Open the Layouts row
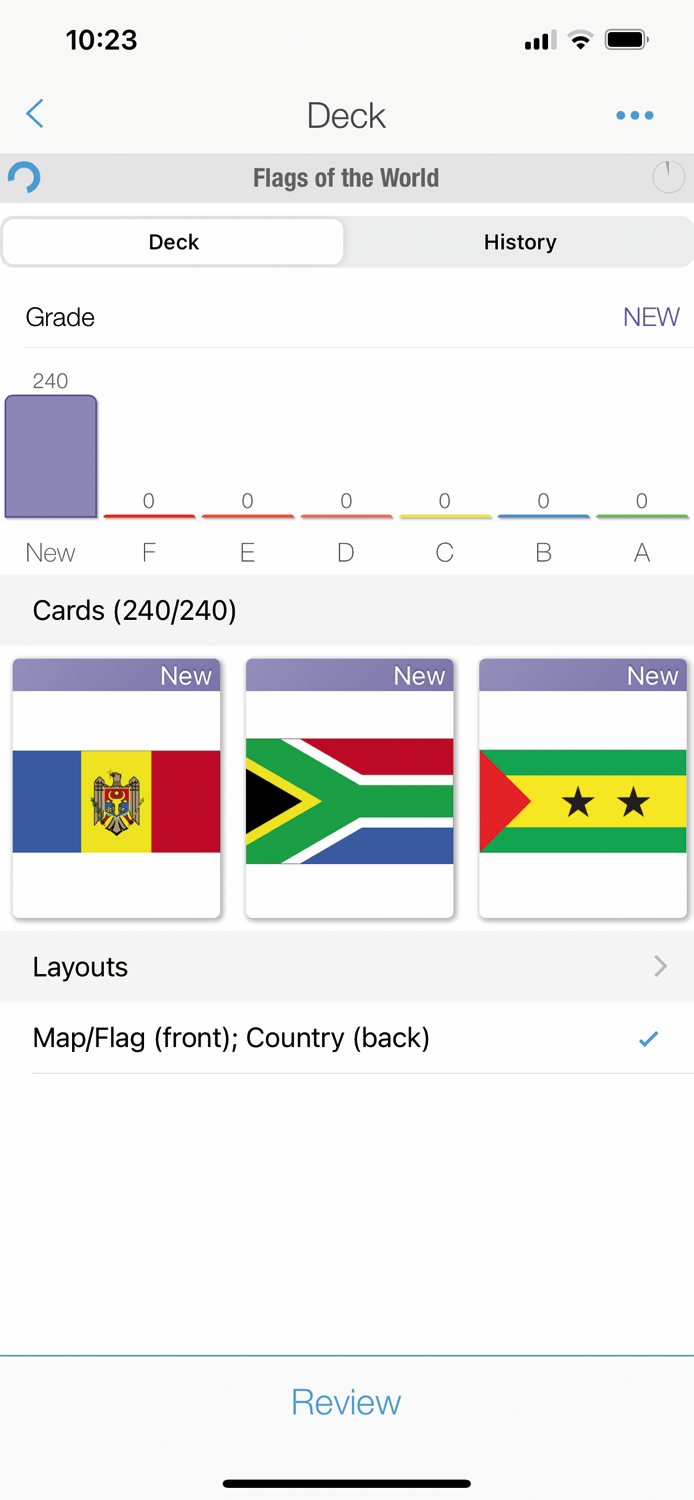Image resolution: width=694 pixels, height=1500 pixels. (347, 967)
